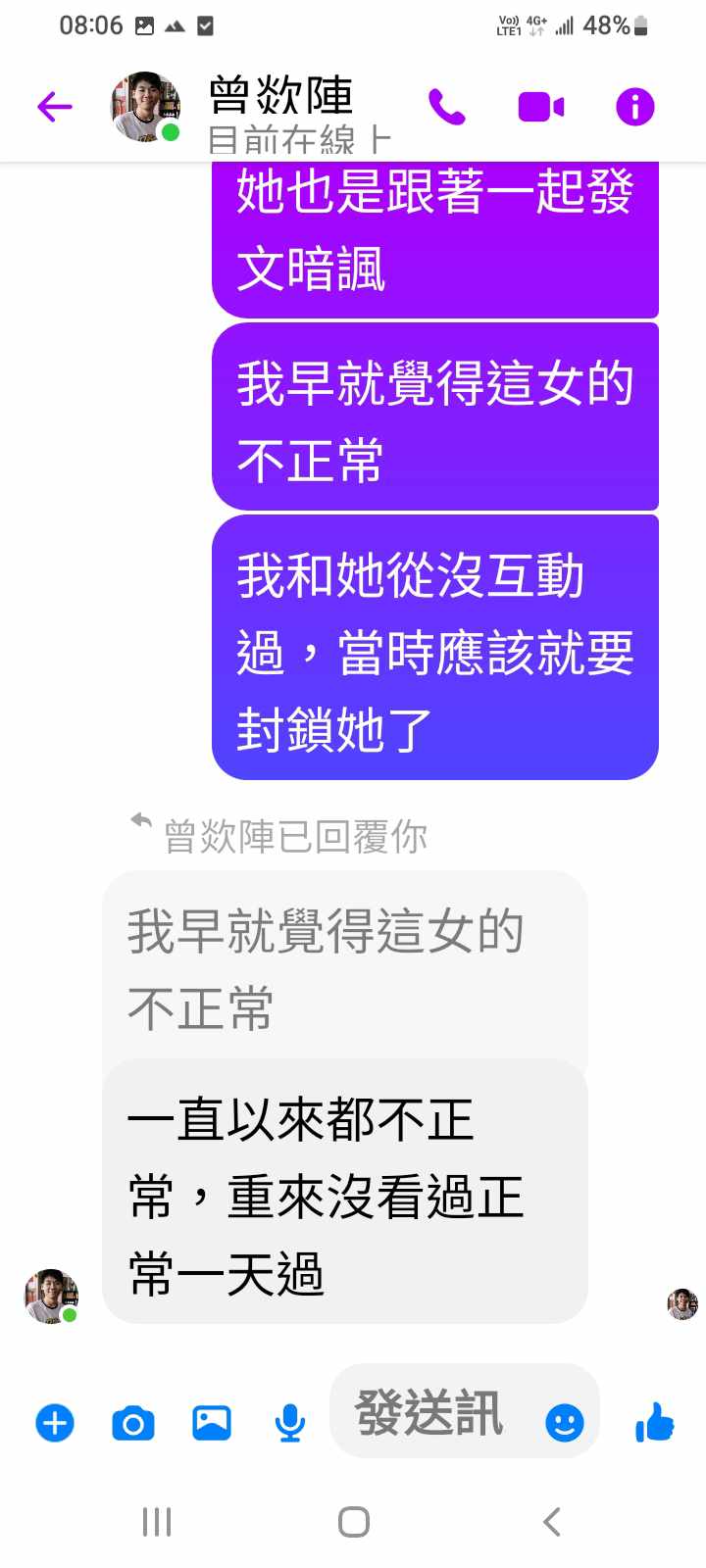Viewport: 706px width, 1568px height.
Task: Open system recent apps
Action: tap(157, 1522)
